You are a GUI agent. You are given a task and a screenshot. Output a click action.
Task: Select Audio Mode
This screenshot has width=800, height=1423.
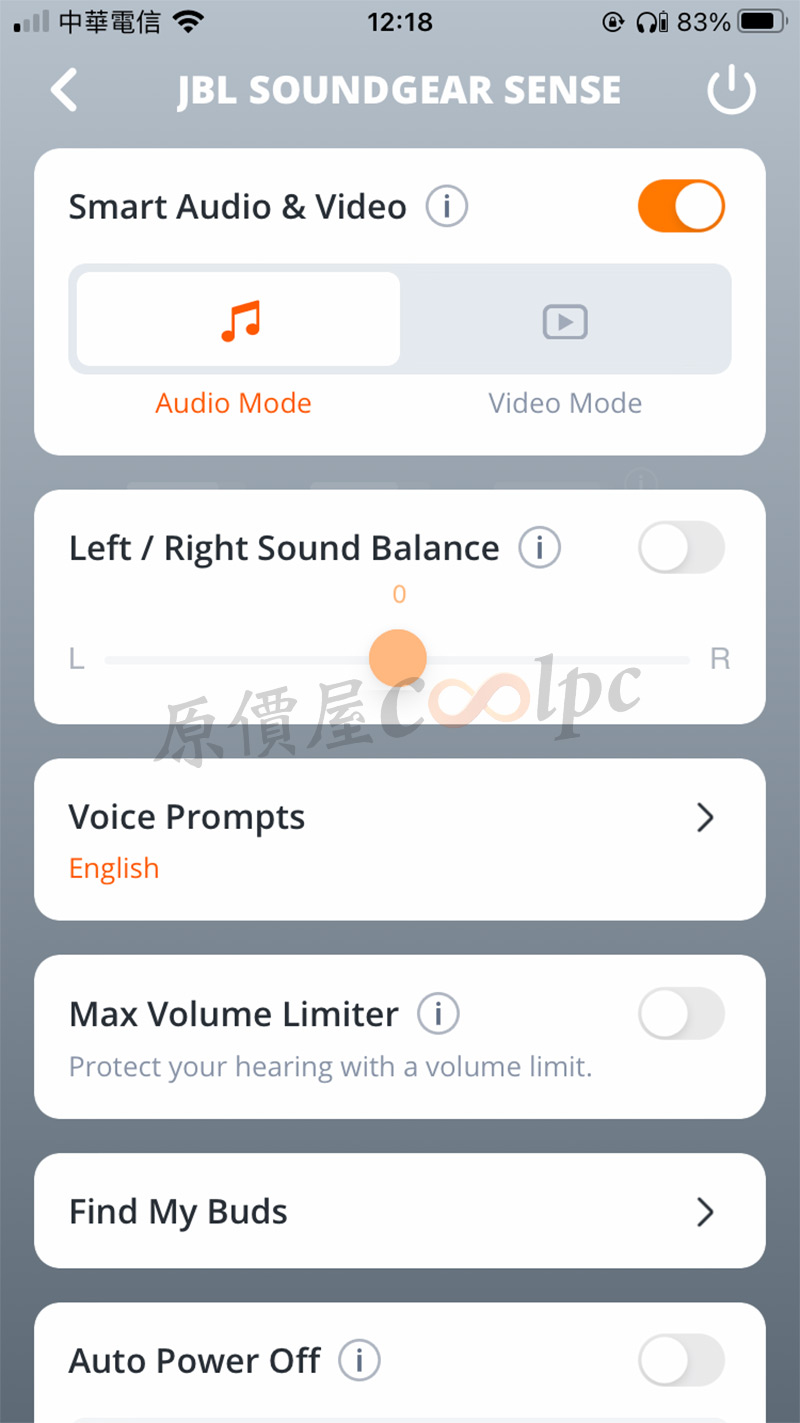pos(238,320)
